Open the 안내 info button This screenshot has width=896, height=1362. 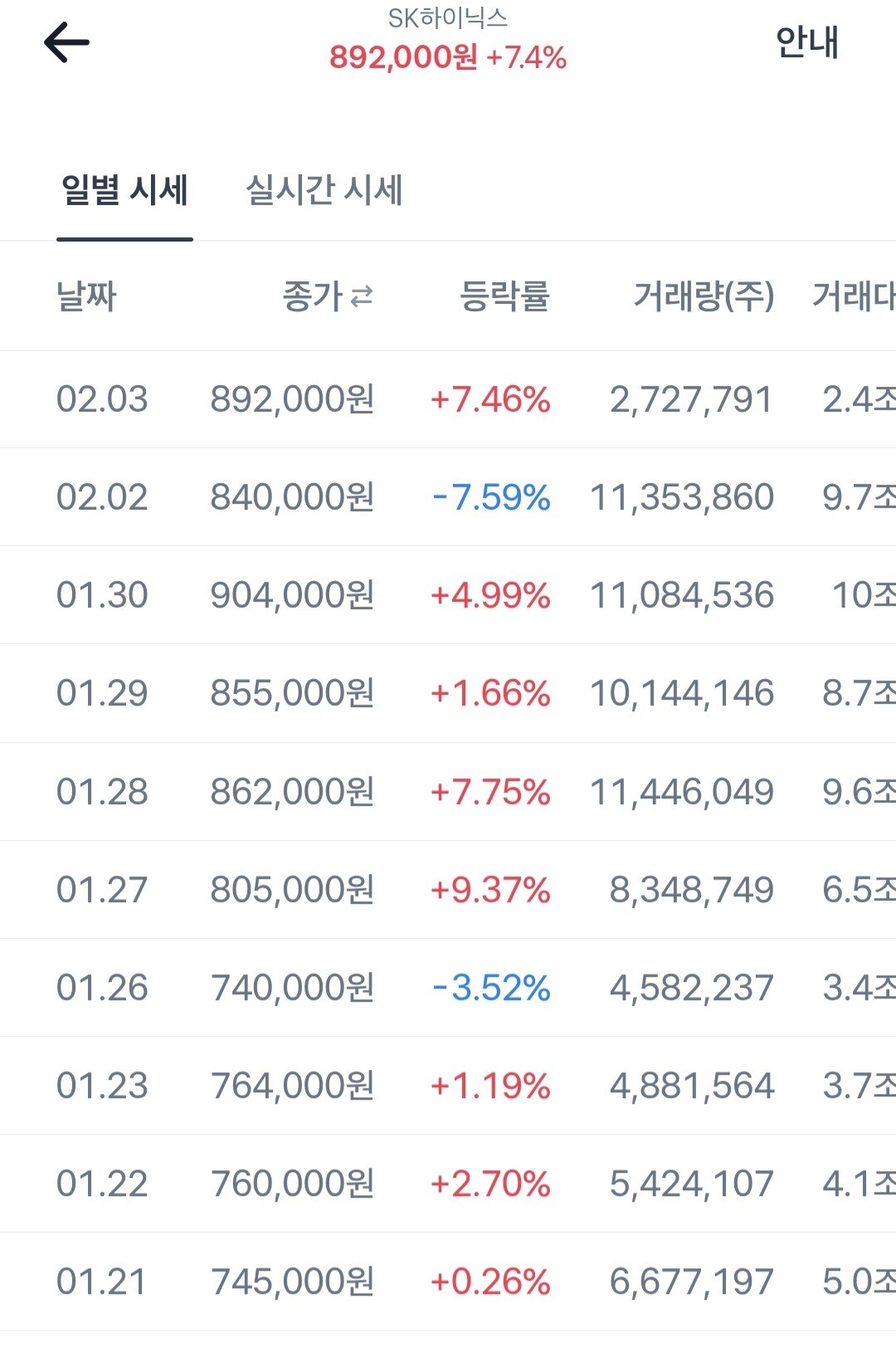tap(807, 41)
